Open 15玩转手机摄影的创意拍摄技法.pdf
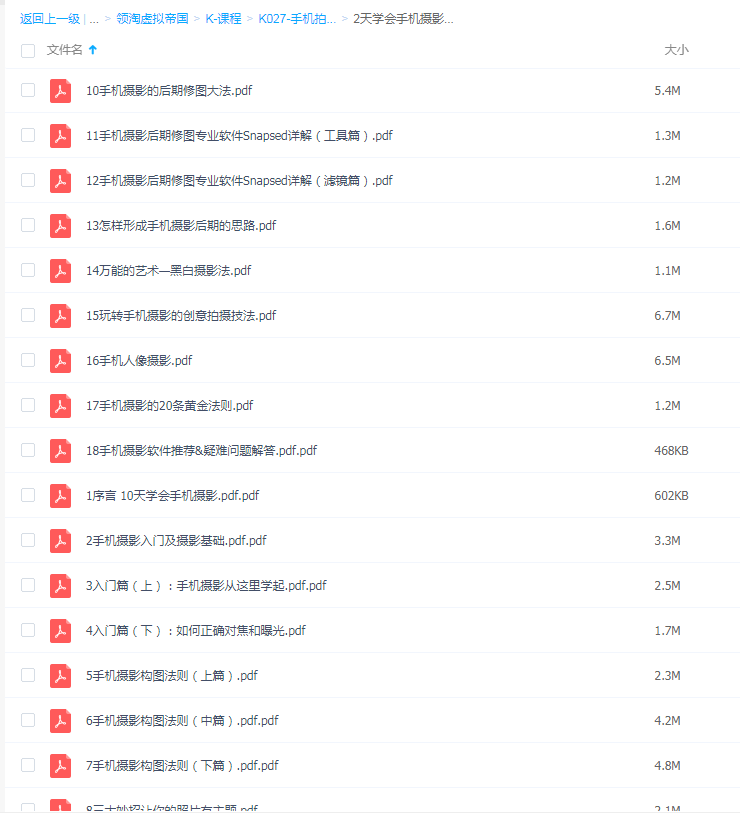Image resolution: width=740 pixels, height=817 pixels. click(180, 315)
